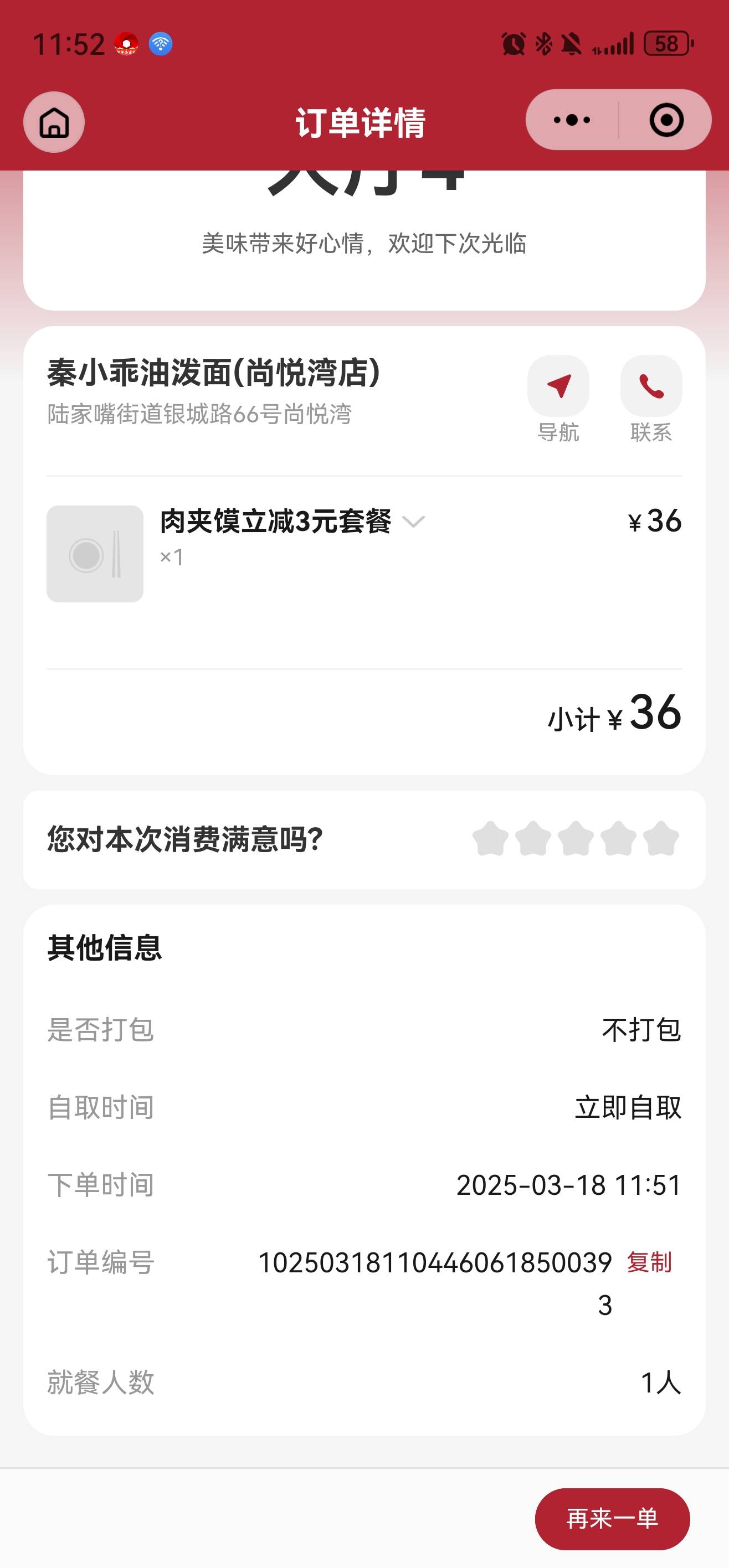Start navigation to the store (导航)
Image resolution: width=729 pixels, height=1568 pixels.
point(558,399)
